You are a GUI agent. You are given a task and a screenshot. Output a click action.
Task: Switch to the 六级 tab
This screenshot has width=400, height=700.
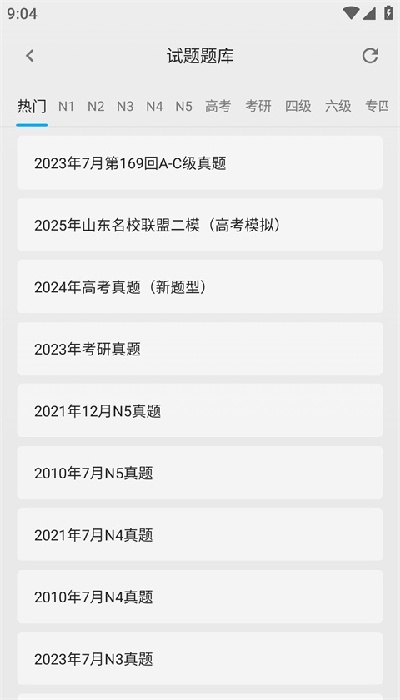pyautogui.click(x=338, y=106)
